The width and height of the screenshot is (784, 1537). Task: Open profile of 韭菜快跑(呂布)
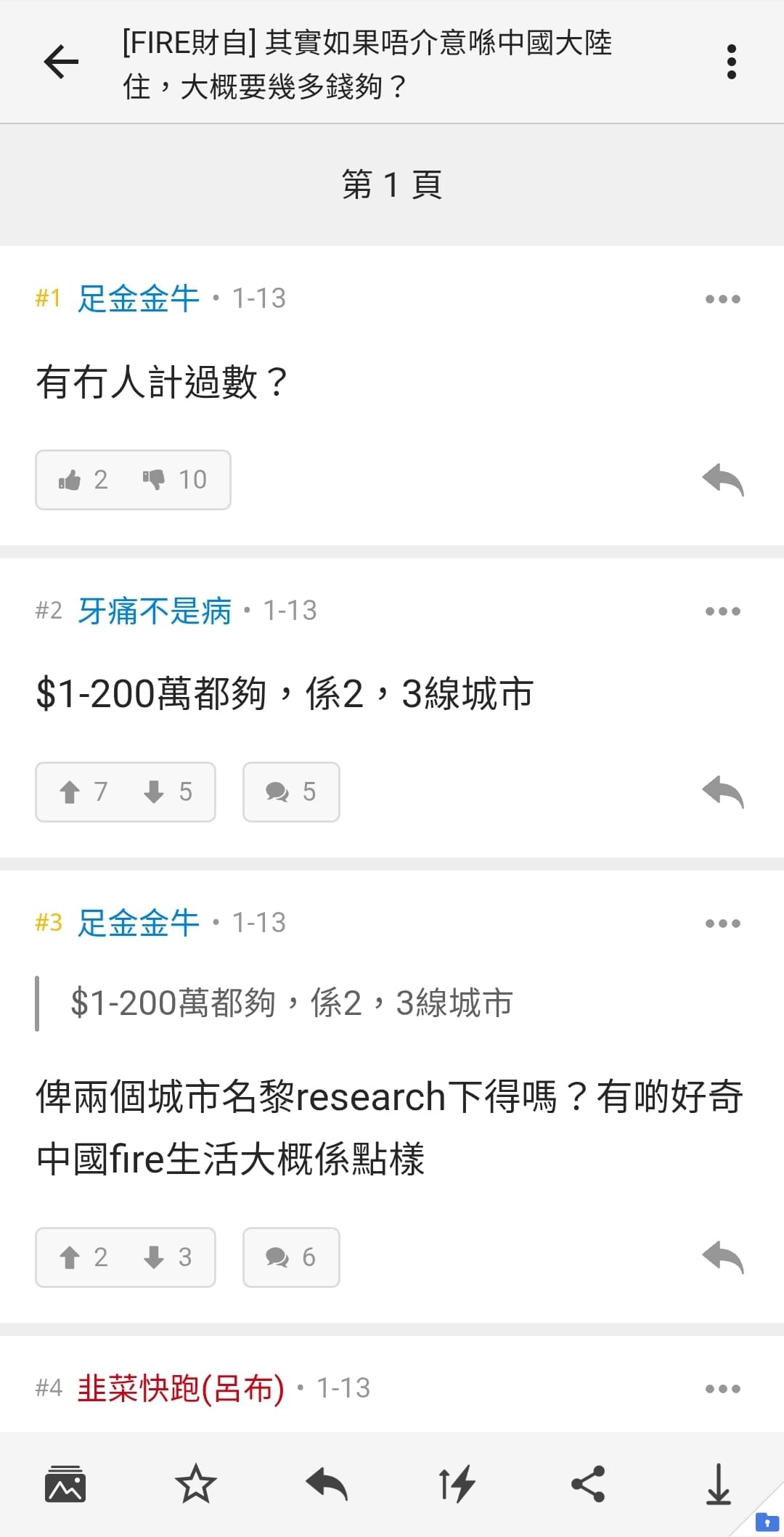tap(181, 1388)
